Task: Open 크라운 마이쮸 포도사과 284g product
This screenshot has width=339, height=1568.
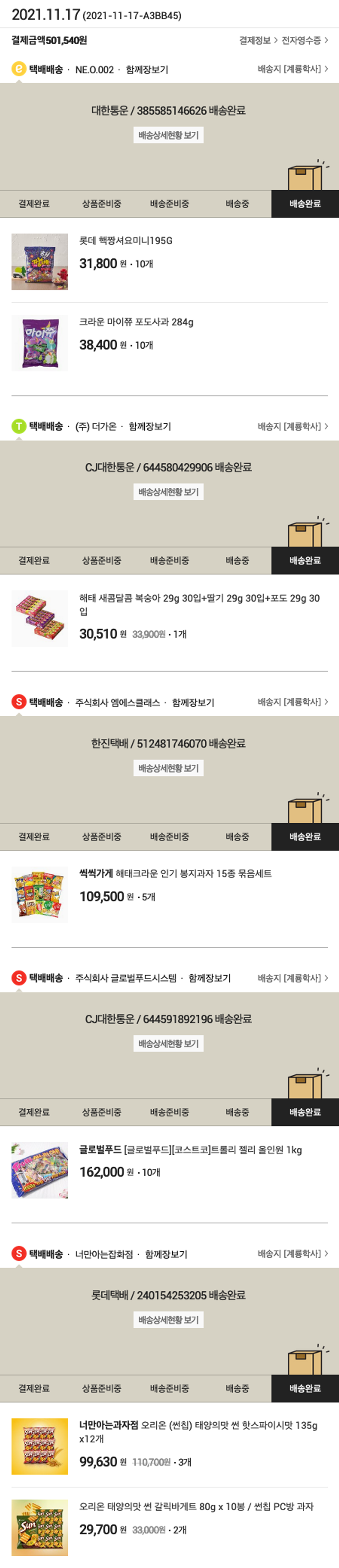Action: [136, 322]
